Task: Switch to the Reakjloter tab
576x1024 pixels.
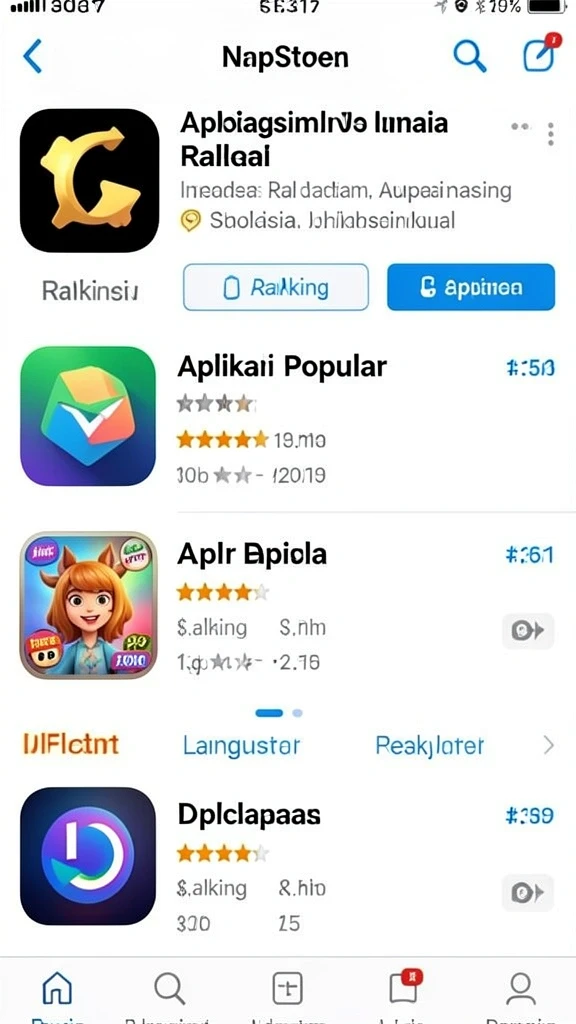Action: click(x=430, y=745)
